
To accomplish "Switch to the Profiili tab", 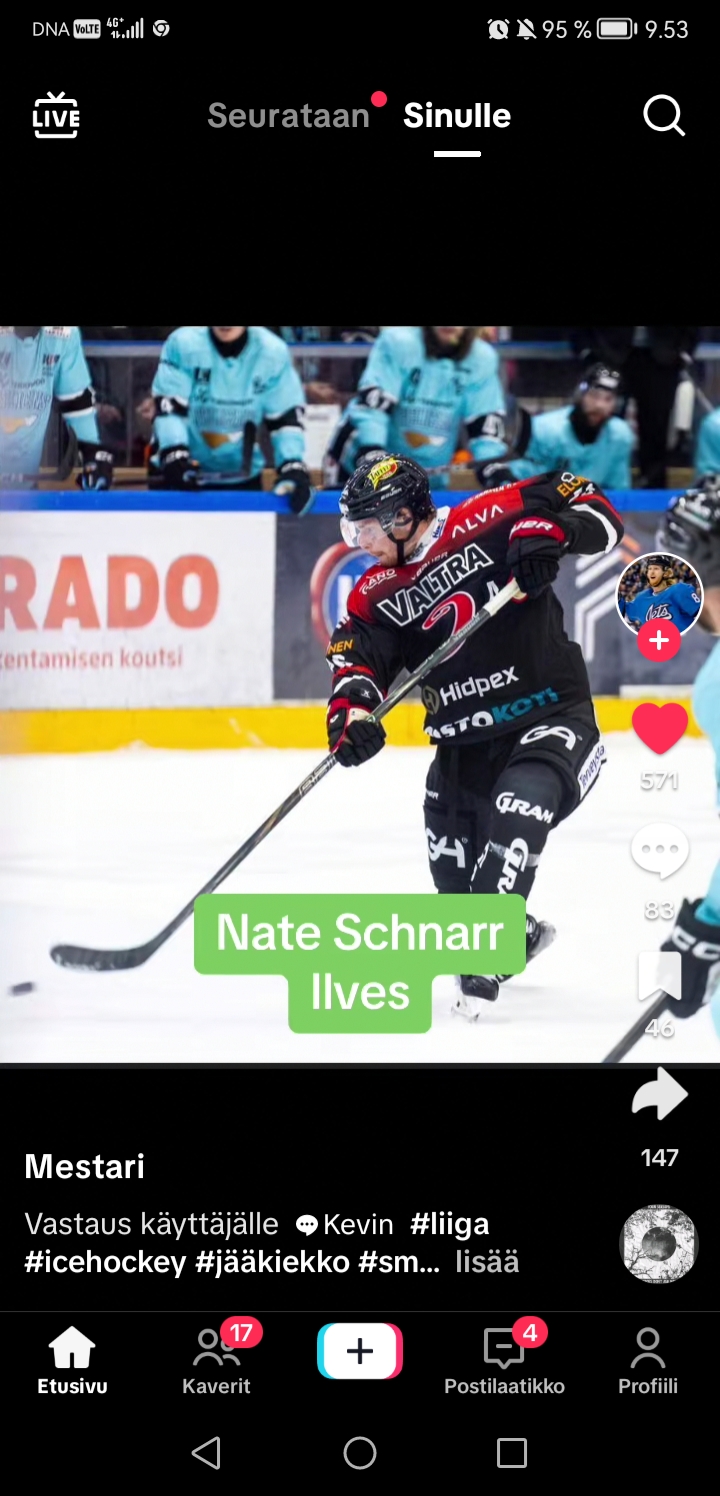I will (x=648, y=1360).
